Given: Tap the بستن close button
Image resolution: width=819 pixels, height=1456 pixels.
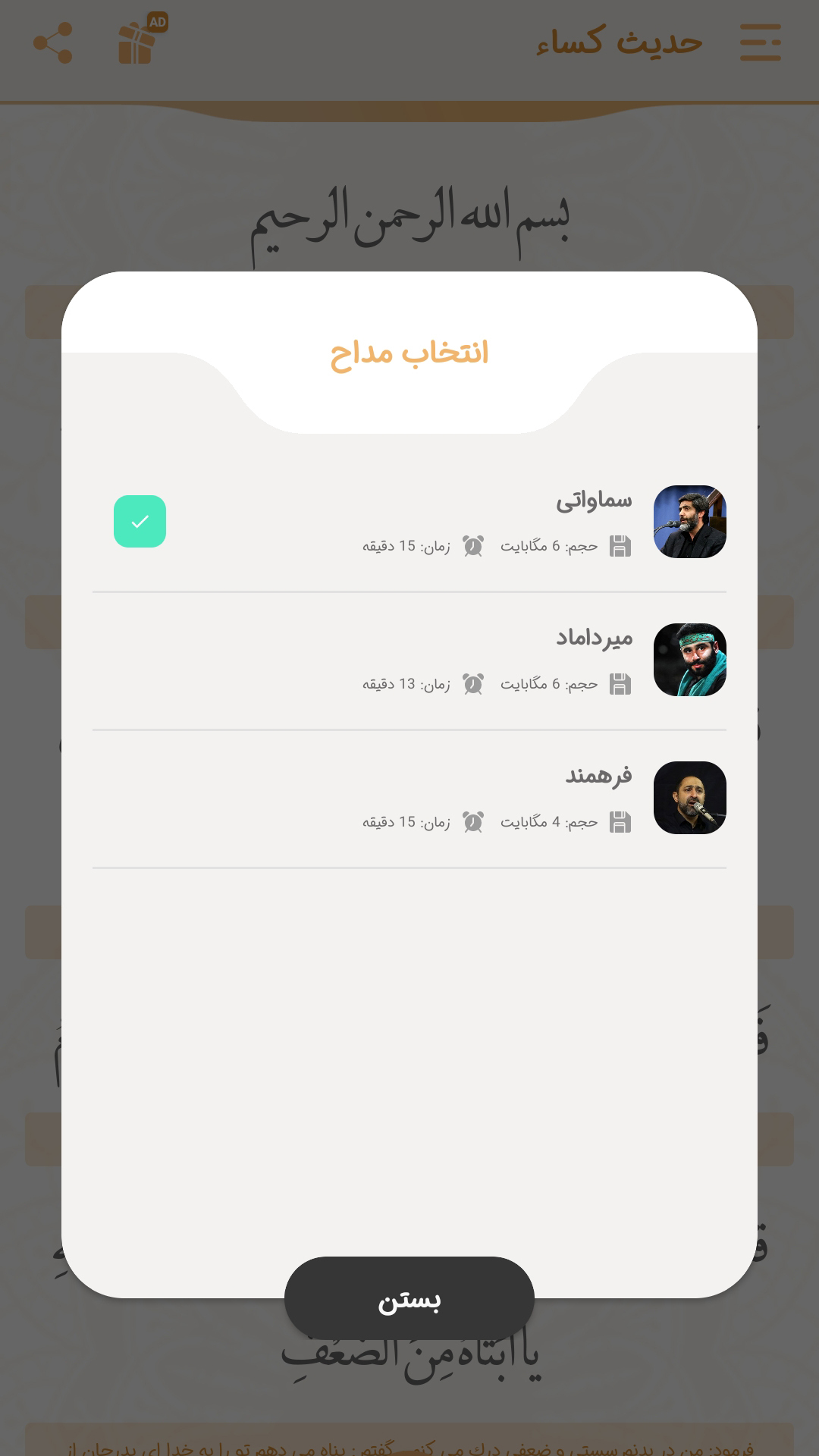Looking at the screenshot, I should 409,1299.
